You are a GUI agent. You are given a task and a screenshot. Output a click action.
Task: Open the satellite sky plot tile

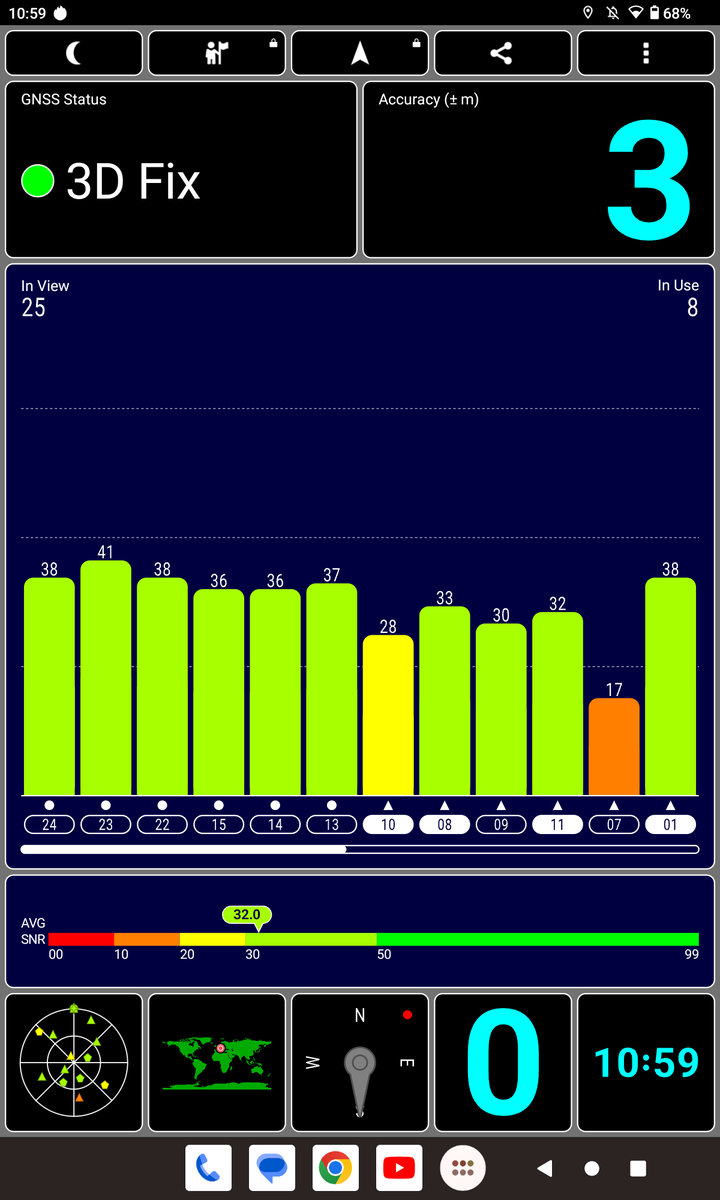(x=74, y=1062)
